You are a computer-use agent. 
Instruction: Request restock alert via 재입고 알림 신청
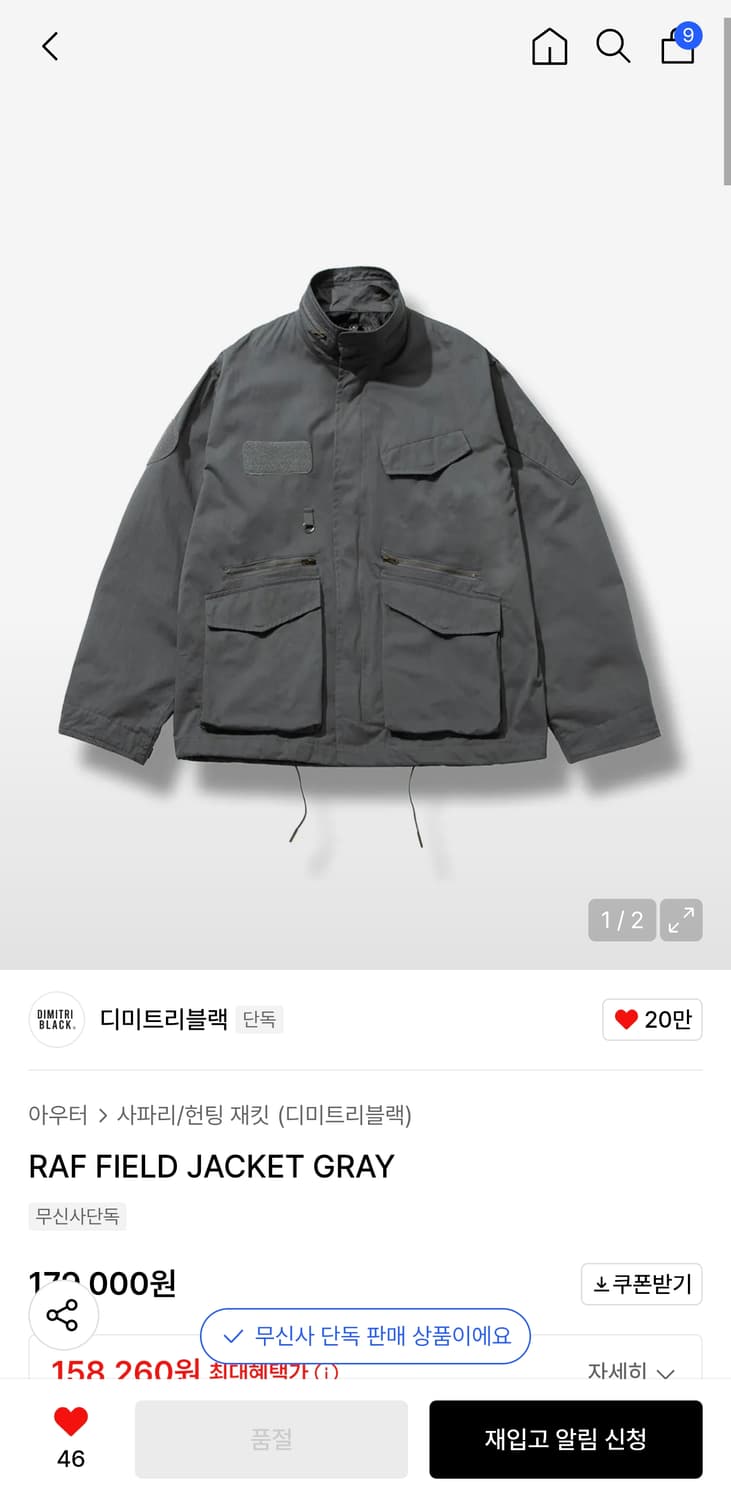click(565, 1438)
